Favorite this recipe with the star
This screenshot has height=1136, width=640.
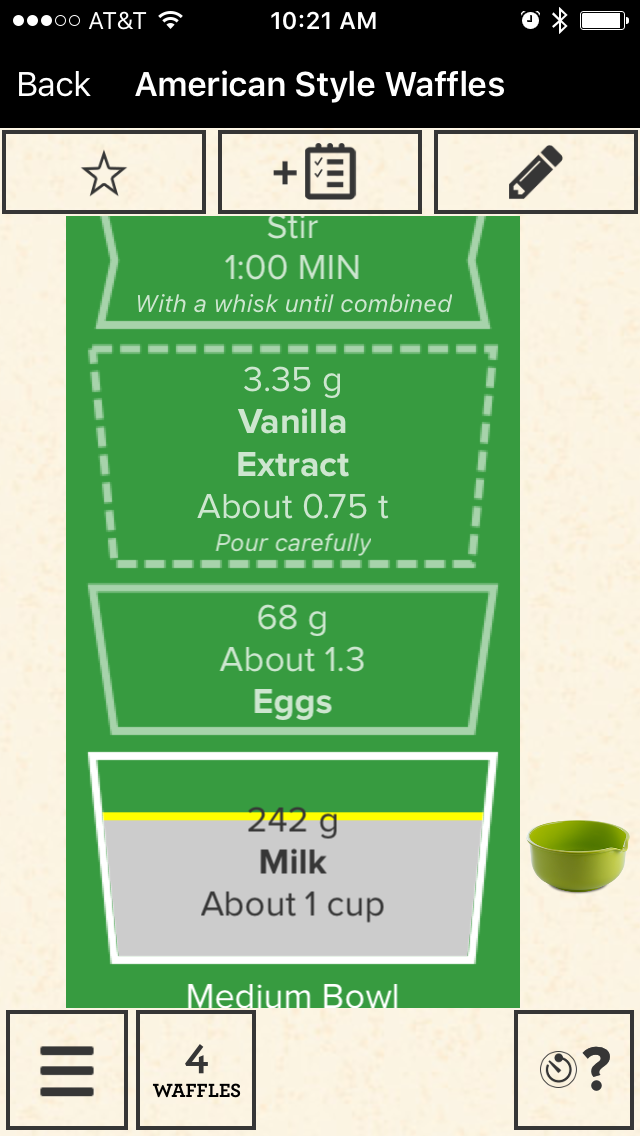(104, 173)
